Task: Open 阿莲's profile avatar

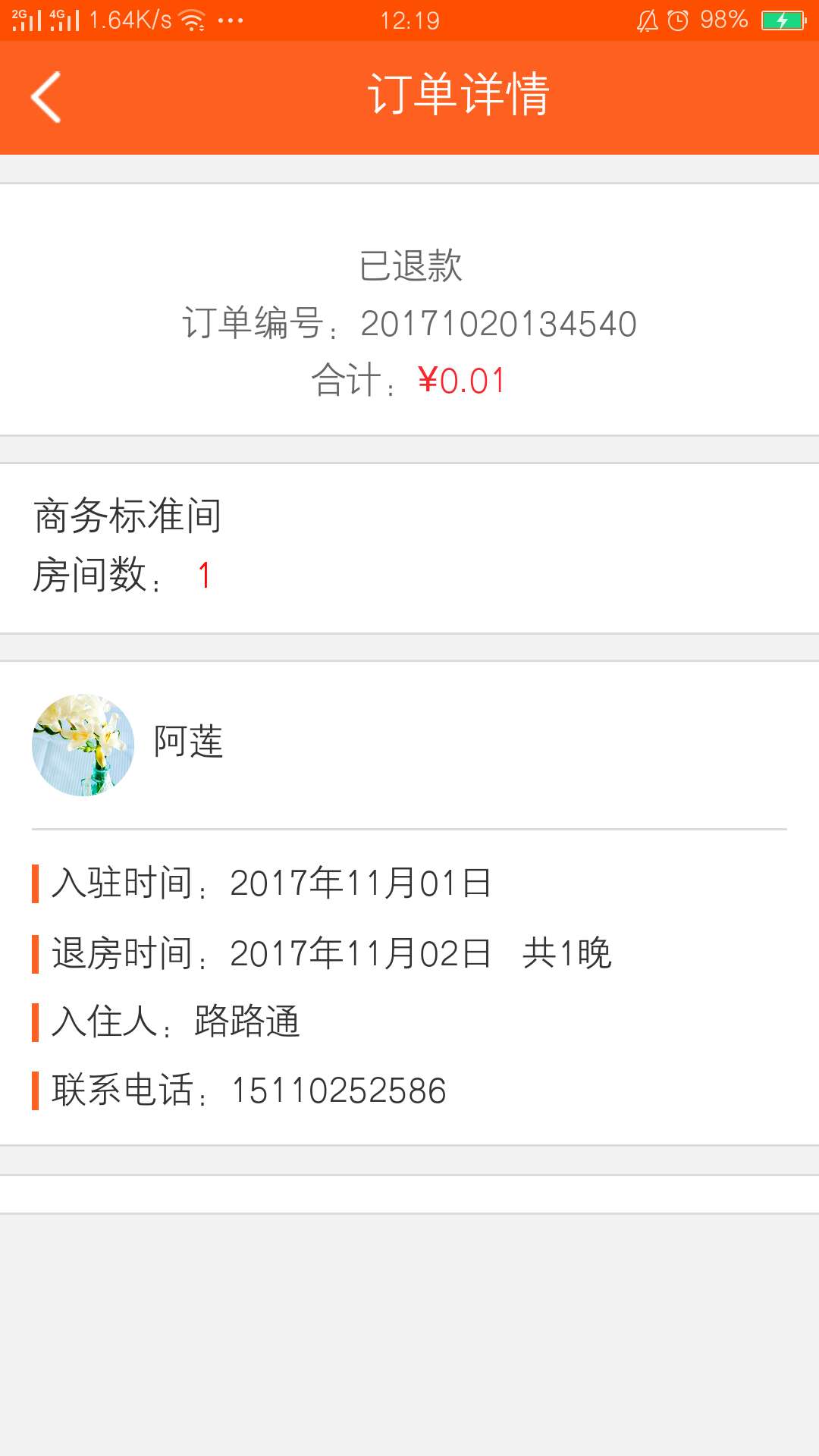Action: (83, 745)
